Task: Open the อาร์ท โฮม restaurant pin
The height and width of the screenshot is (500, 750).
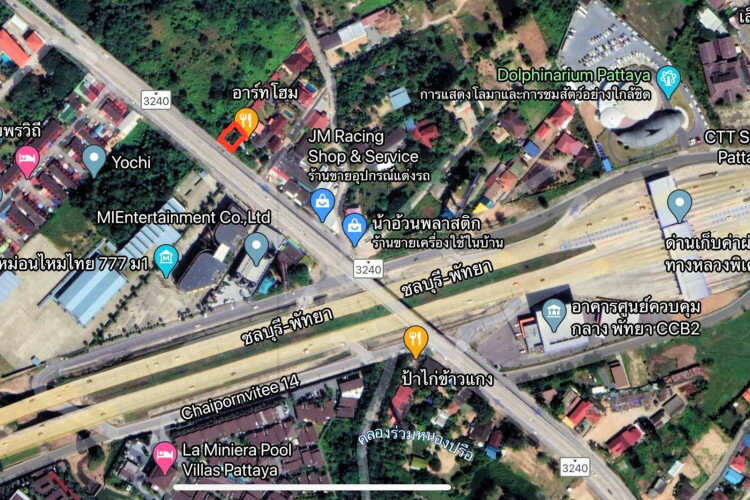Action: [x=246, y=121]
